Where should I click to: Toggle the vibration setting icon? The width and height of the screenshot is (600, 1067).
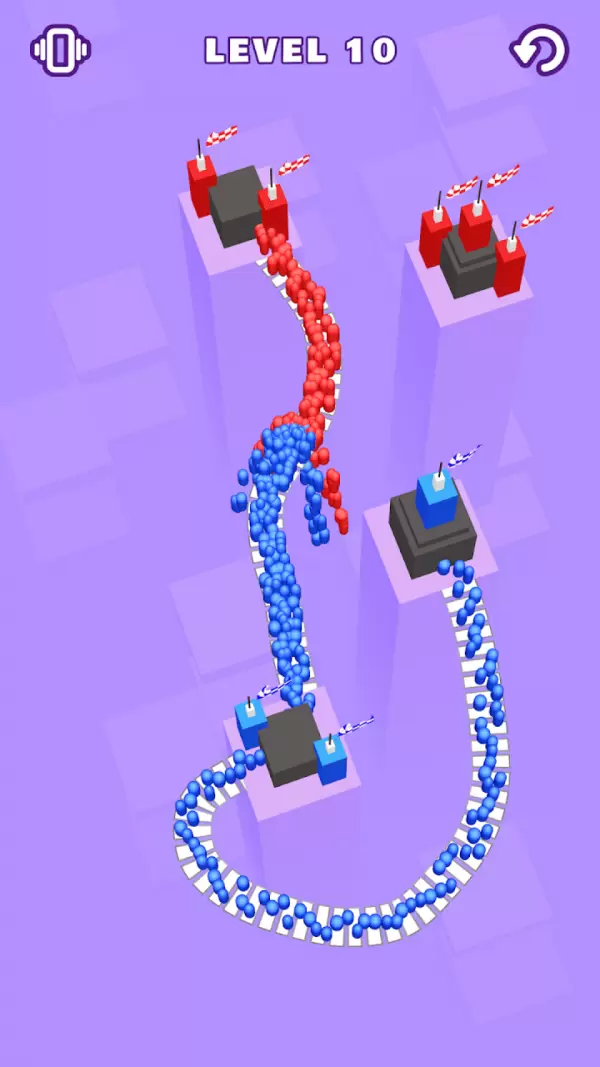tap(60, 49)
